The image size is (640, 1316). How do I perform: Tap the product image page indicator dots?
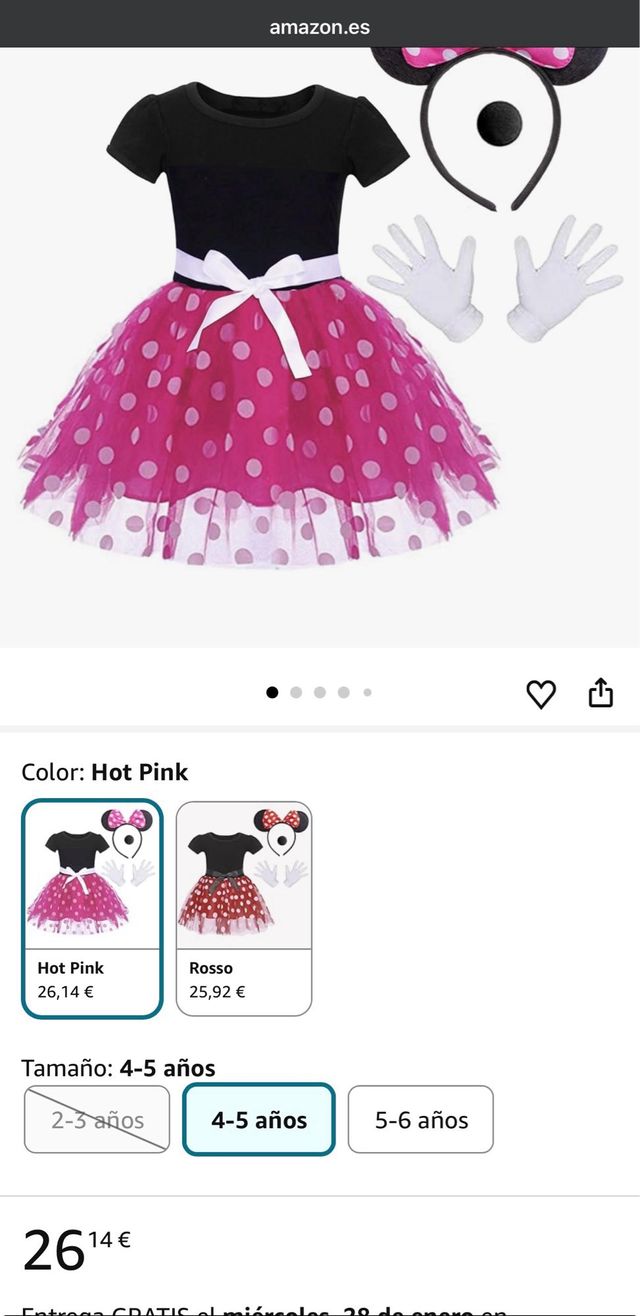(320, 692)
